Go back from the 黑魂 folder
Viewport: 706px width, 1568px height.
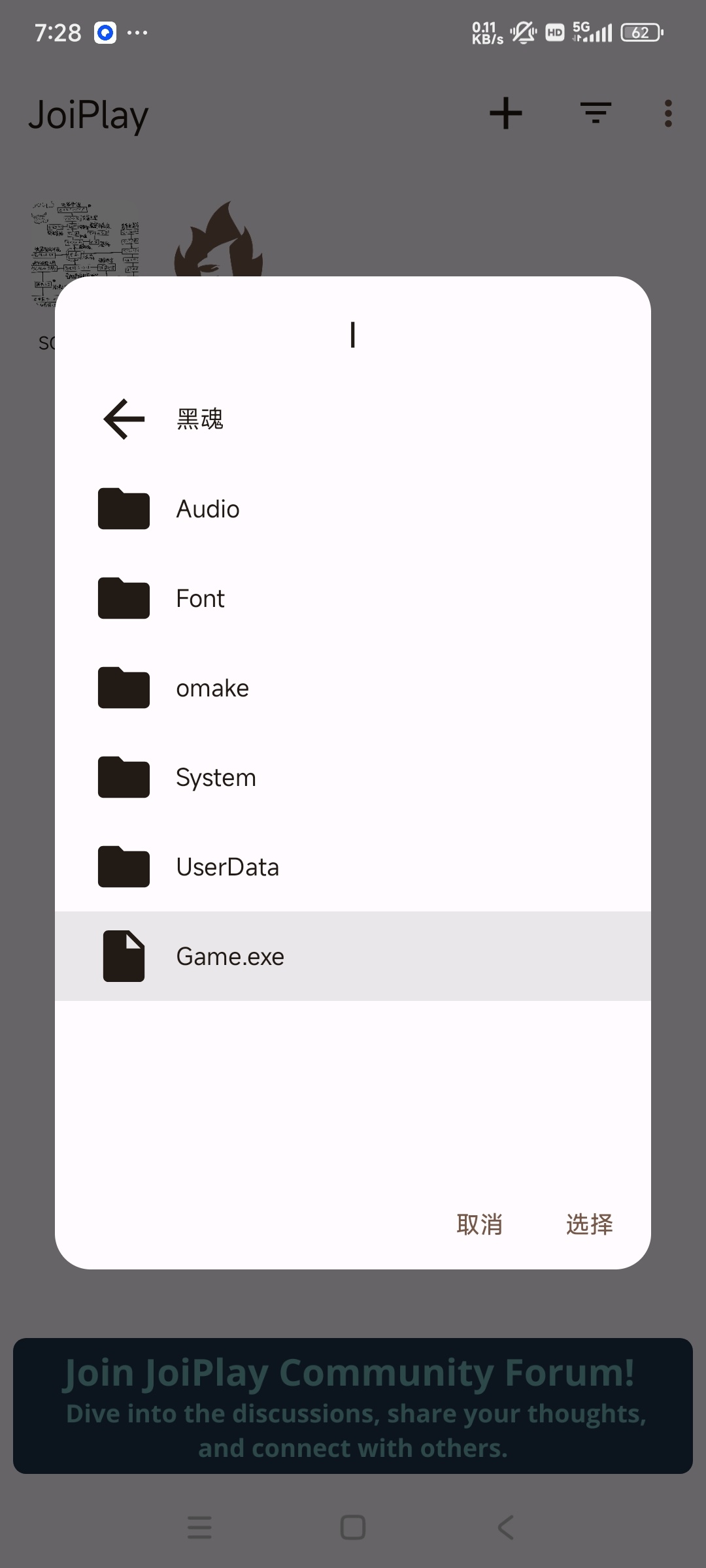[x=124, y=419]
